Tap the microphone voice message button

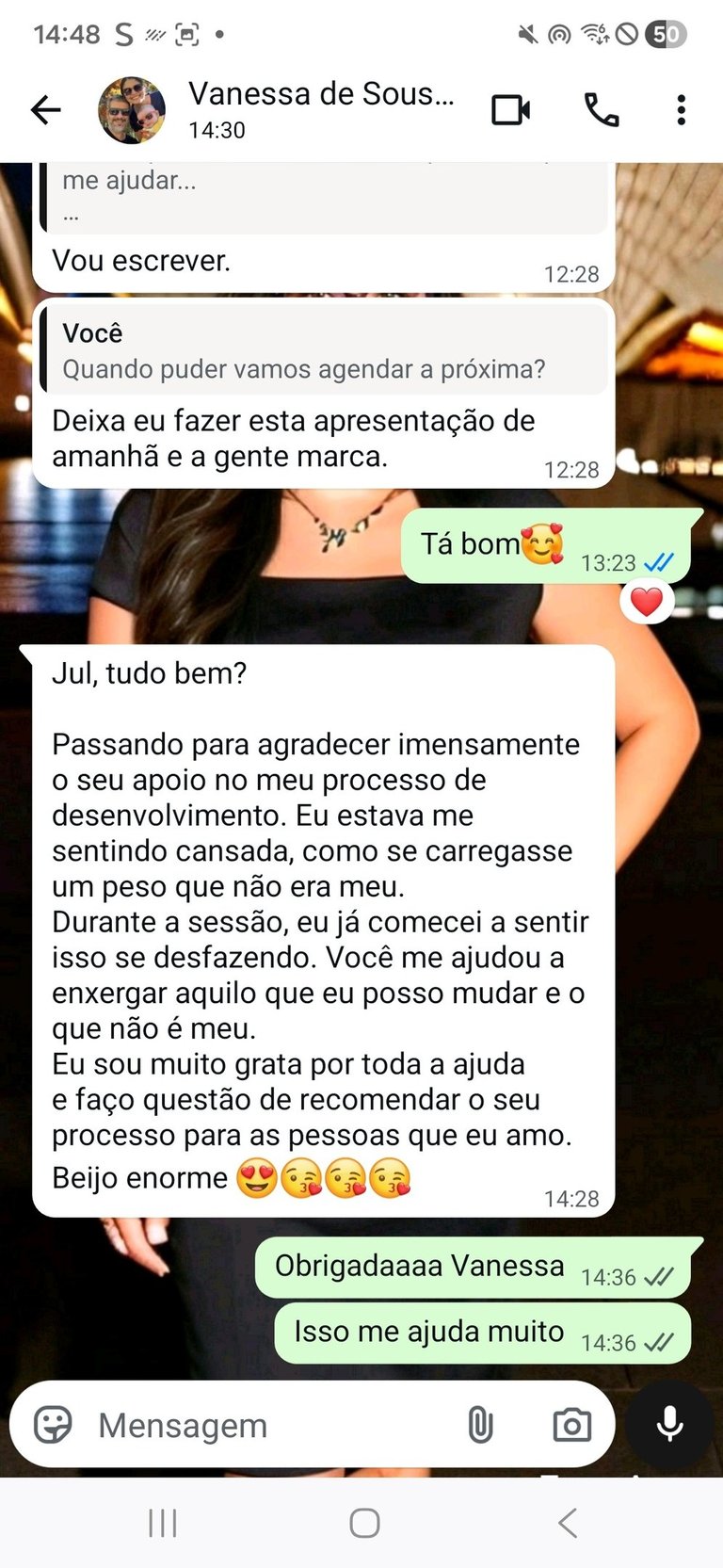pos(669,1425)
